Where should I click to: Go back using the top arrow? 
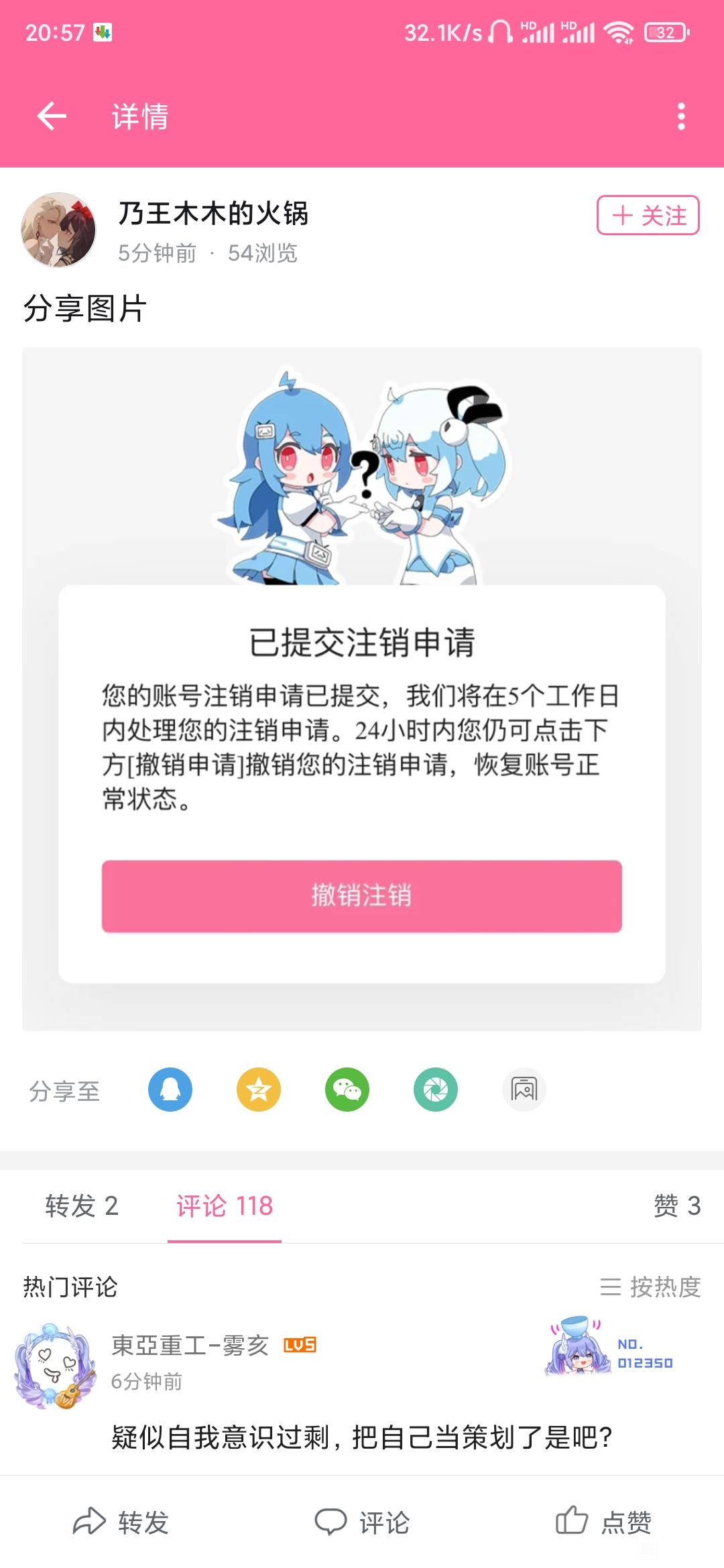point(52,117)
